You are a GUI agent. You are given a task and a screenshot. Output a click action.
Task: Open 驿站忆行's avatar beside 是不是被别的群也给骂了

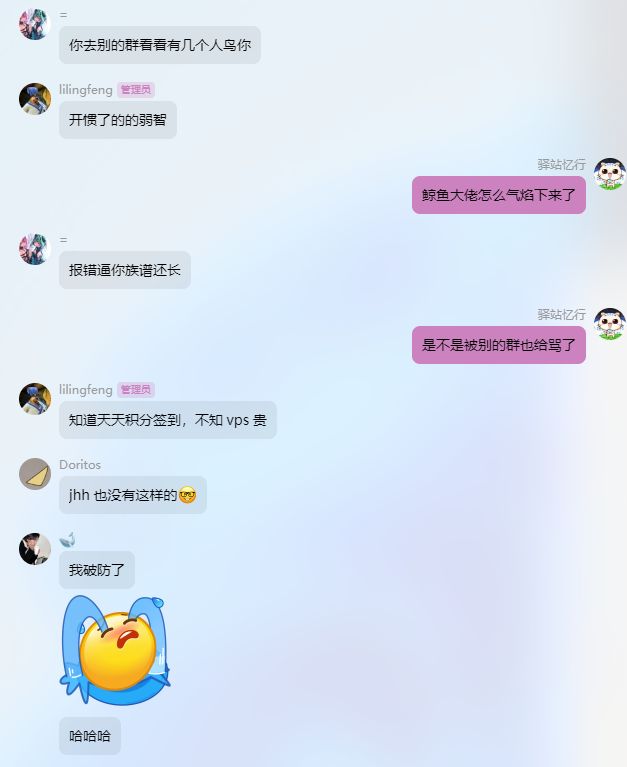tap(610, 324)
